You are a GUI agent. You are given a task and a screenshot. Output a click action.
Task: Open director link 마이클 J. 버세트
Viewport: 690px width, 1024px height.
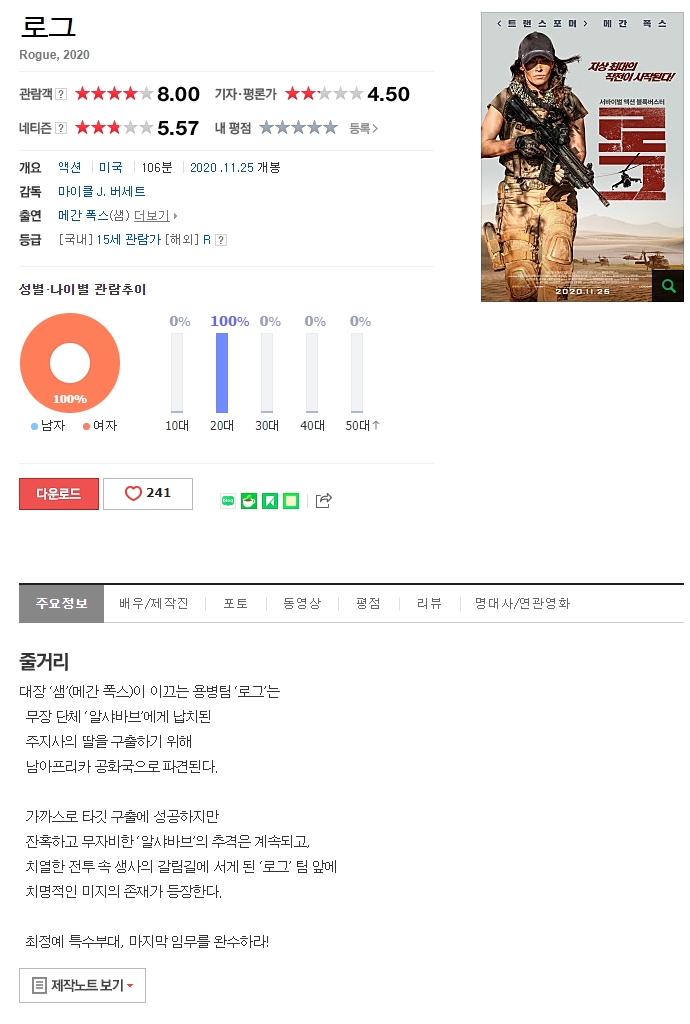101,191
